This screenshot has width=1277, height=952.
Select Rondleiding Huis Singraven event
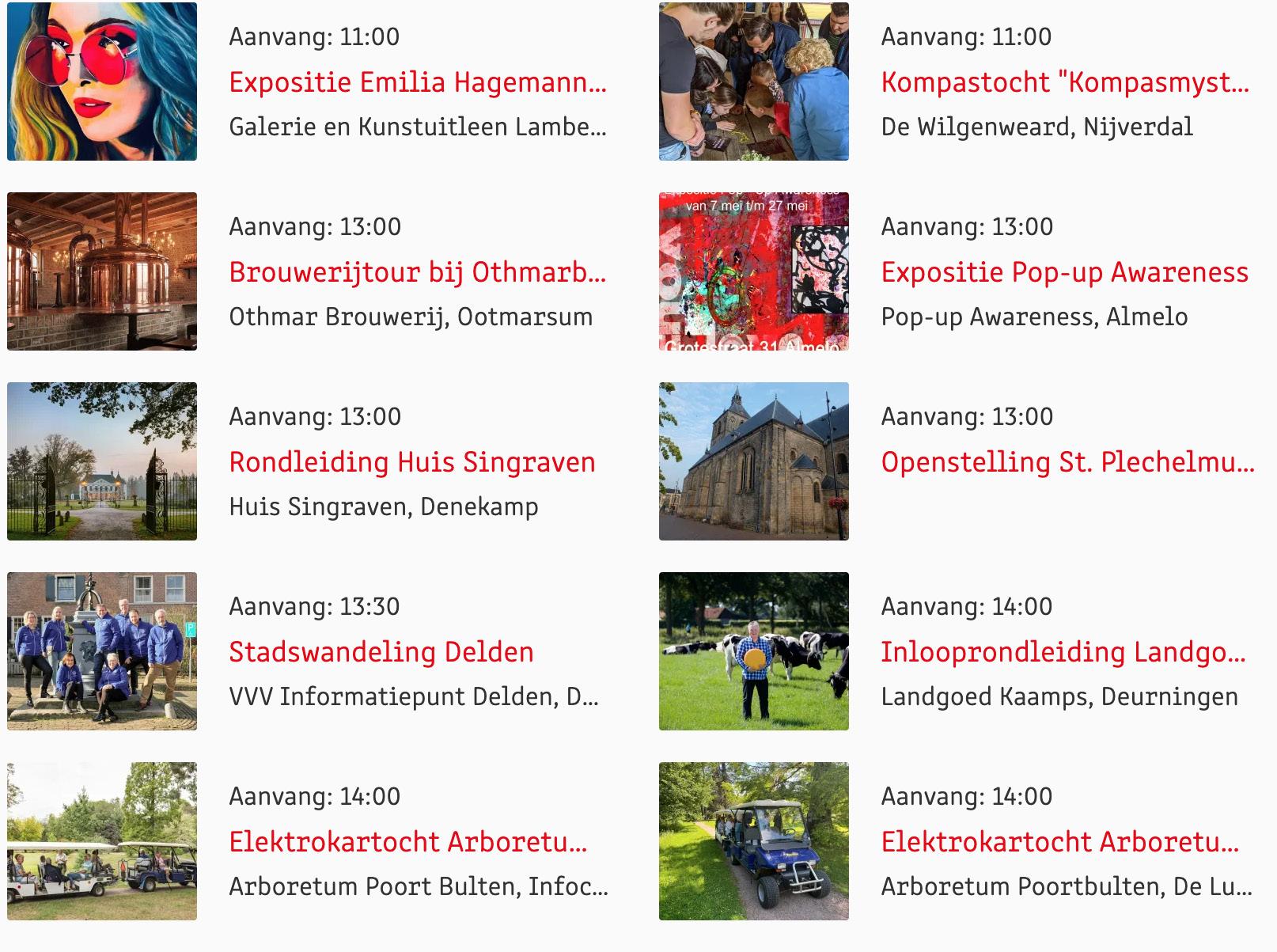pyautogui.click(x=411, y=462)
